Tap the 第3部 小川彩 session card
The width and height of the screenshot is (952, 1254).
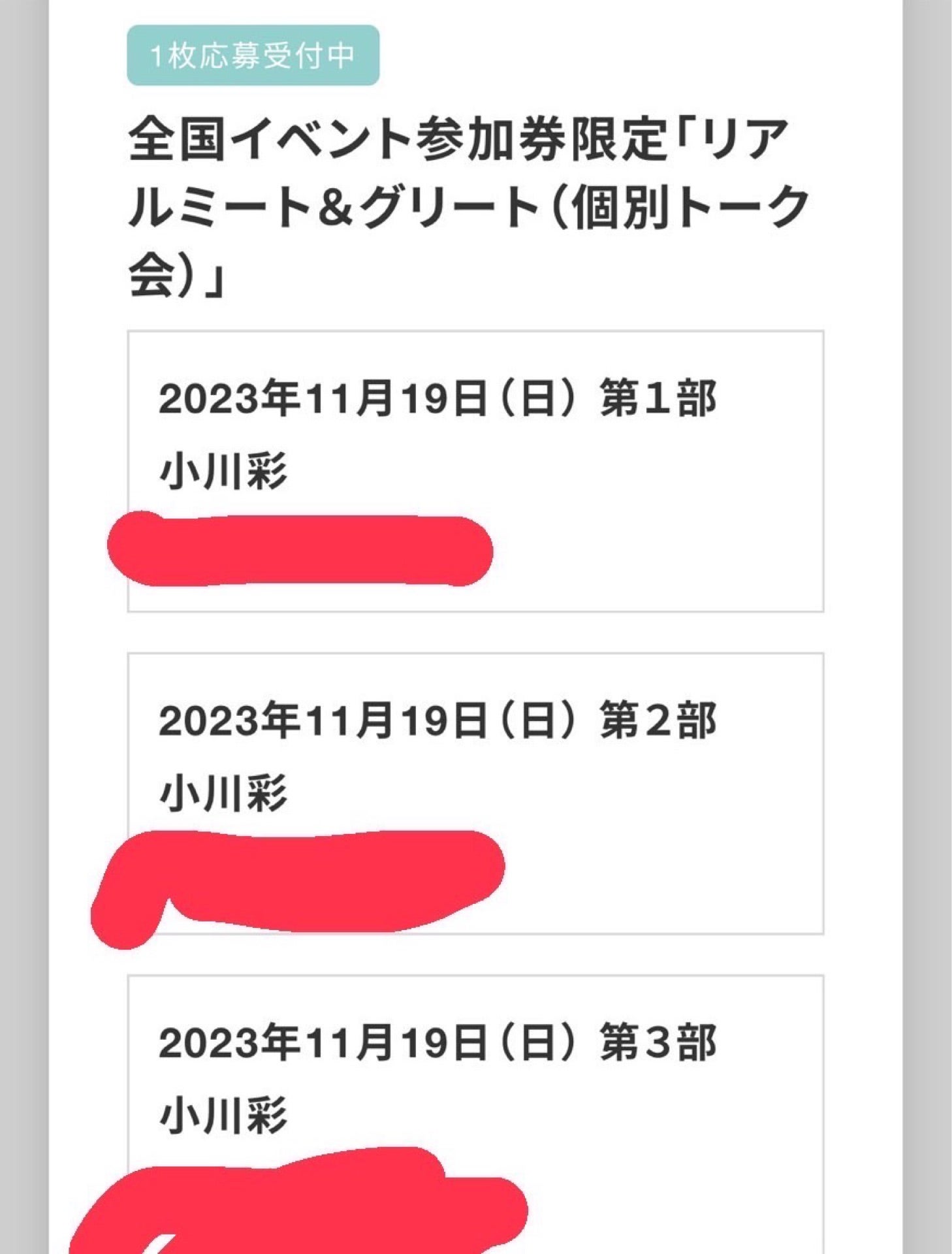click(475, 1078)
